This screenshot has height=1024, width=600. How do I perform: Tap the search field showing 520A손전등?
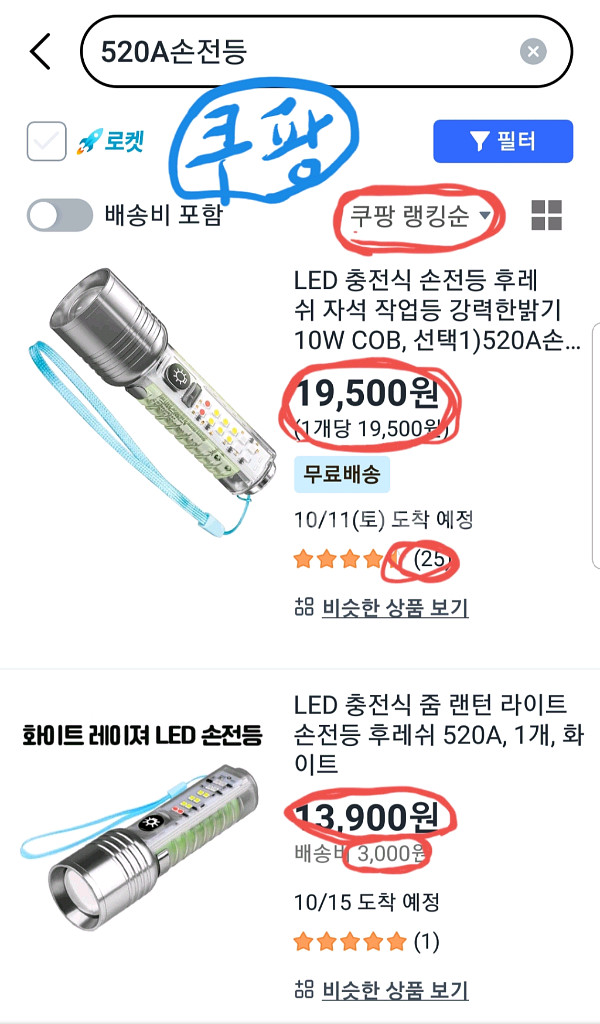300,51
